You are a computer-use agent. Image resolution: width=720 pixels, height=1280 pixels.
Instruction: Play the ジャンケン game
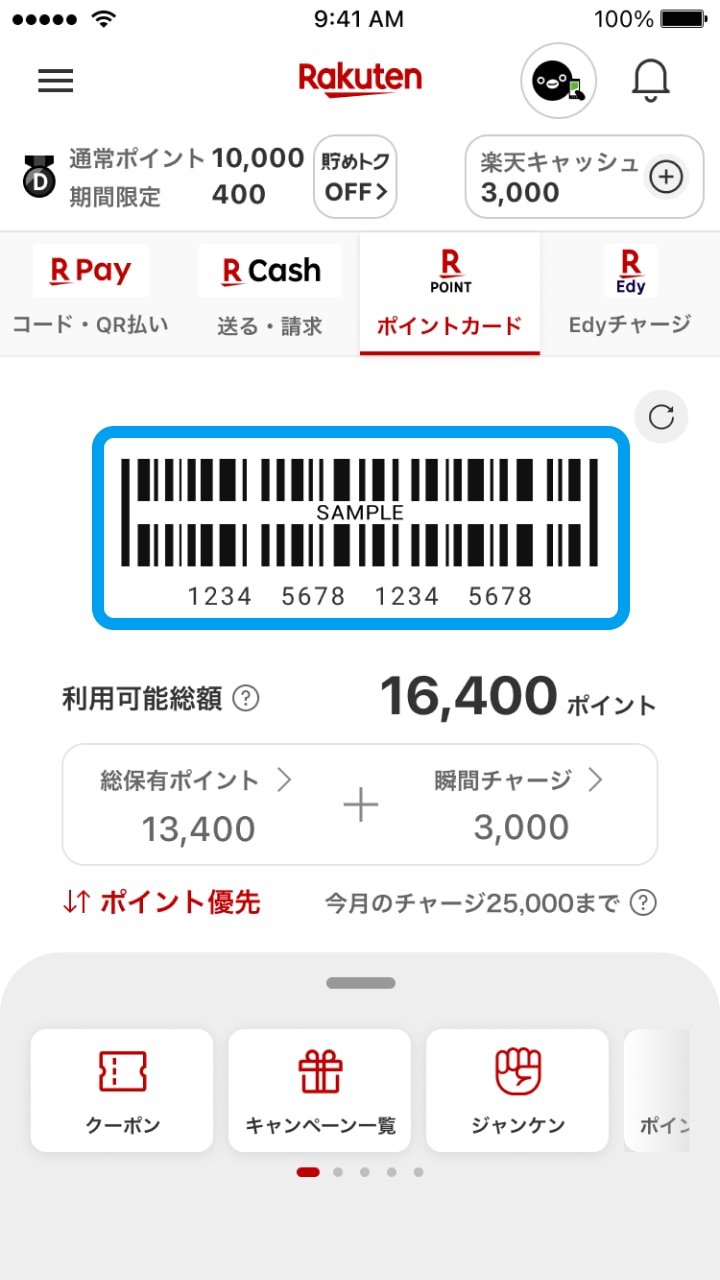click(517, 1090)
